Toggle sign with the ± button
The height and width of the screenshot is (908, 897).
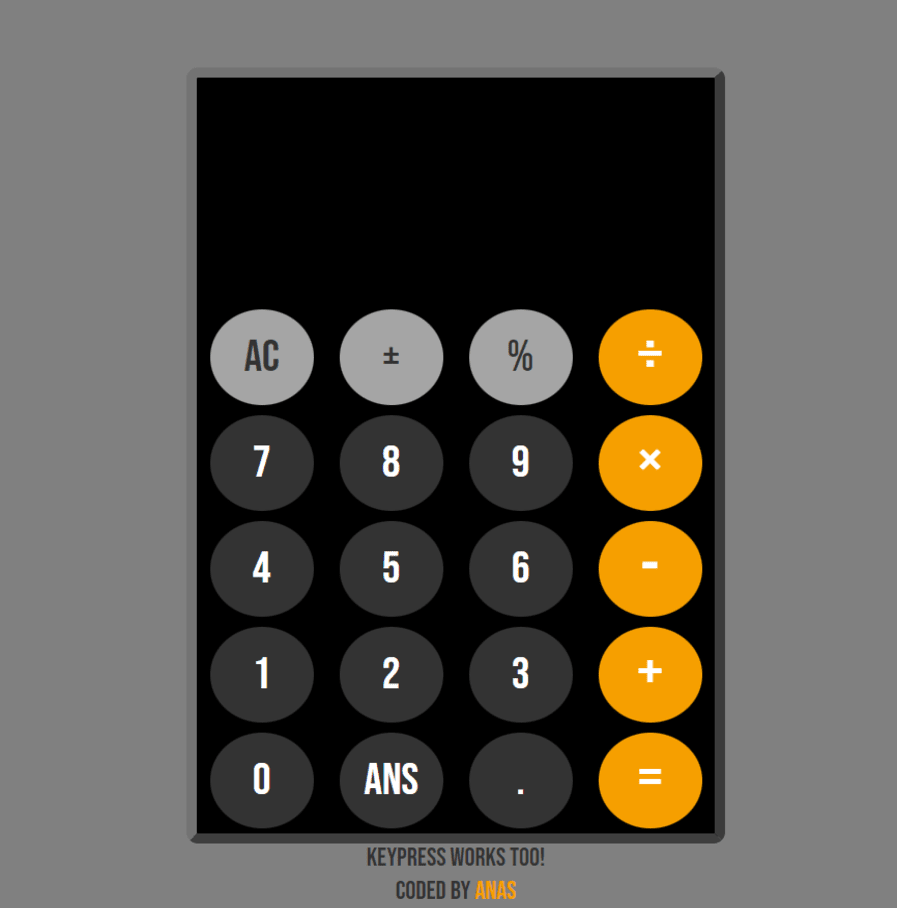click(391, 357)
